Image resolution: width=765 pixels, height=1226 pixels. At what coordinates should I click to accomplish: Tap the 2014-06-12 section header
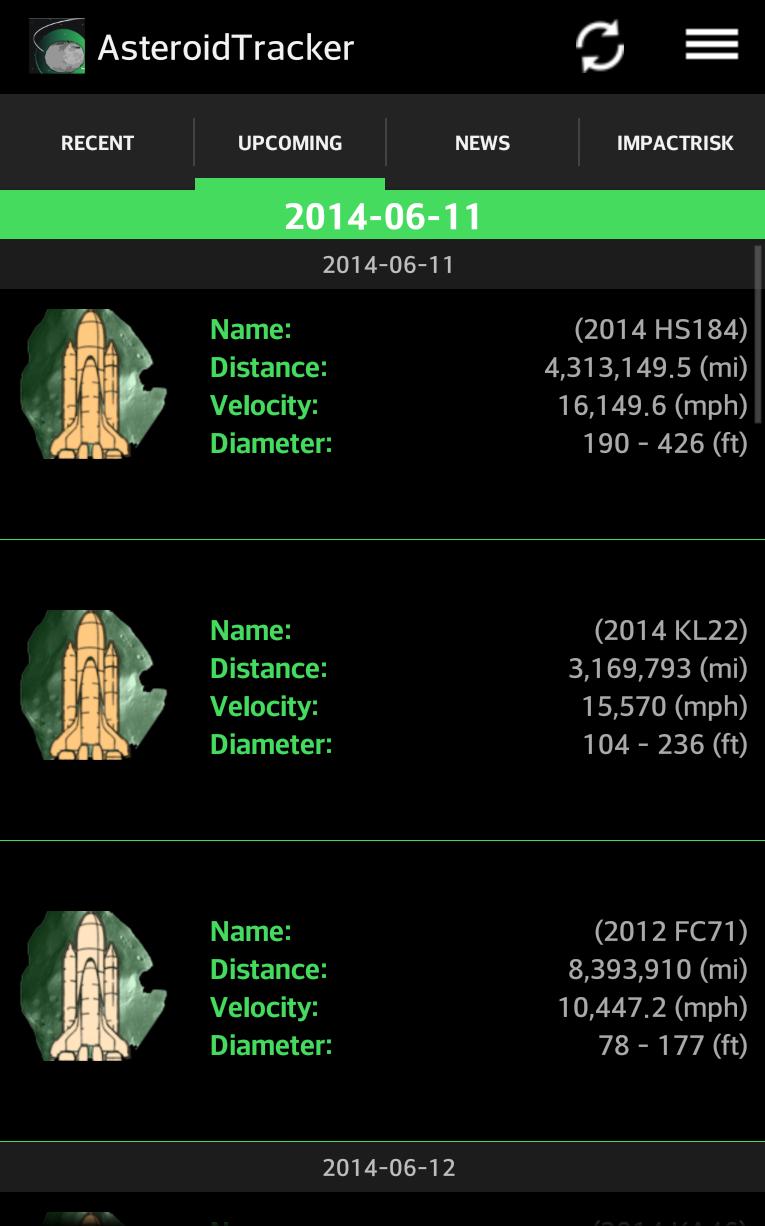388,1166
